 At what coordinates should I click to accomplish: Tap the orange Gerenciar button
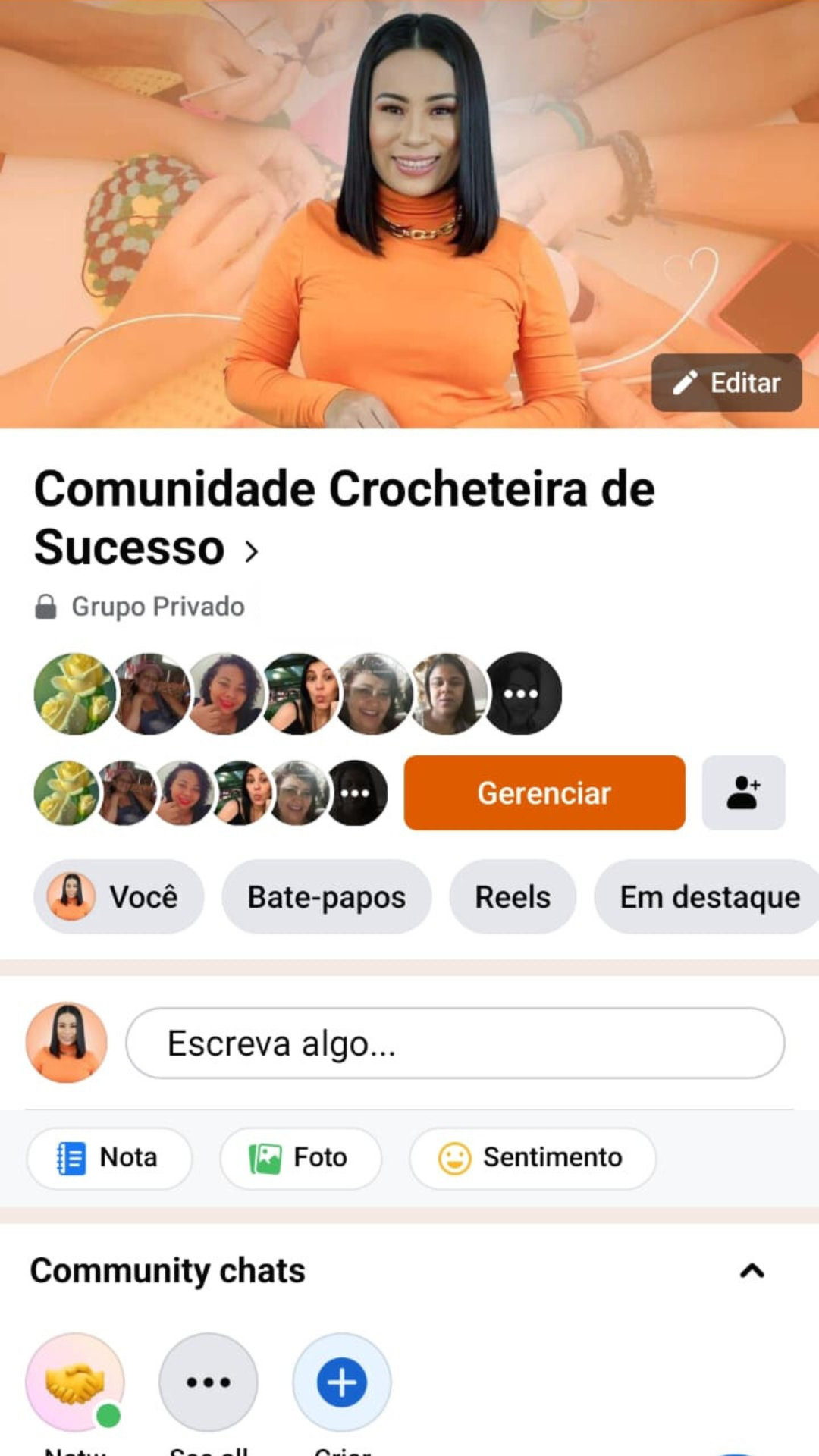(x=544, y=792)
